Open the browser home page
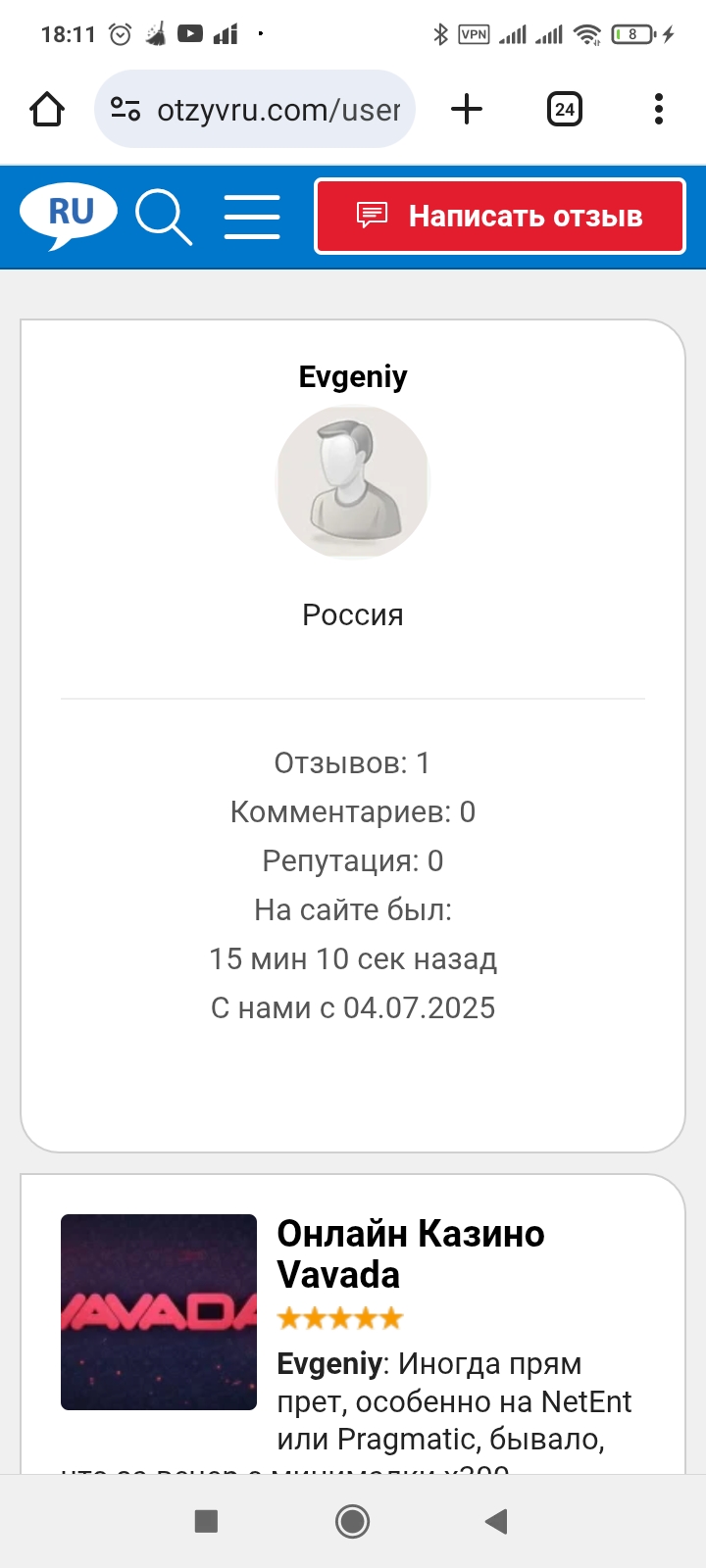The height and width of the screenshot is (1568, 706). (47, 109)
